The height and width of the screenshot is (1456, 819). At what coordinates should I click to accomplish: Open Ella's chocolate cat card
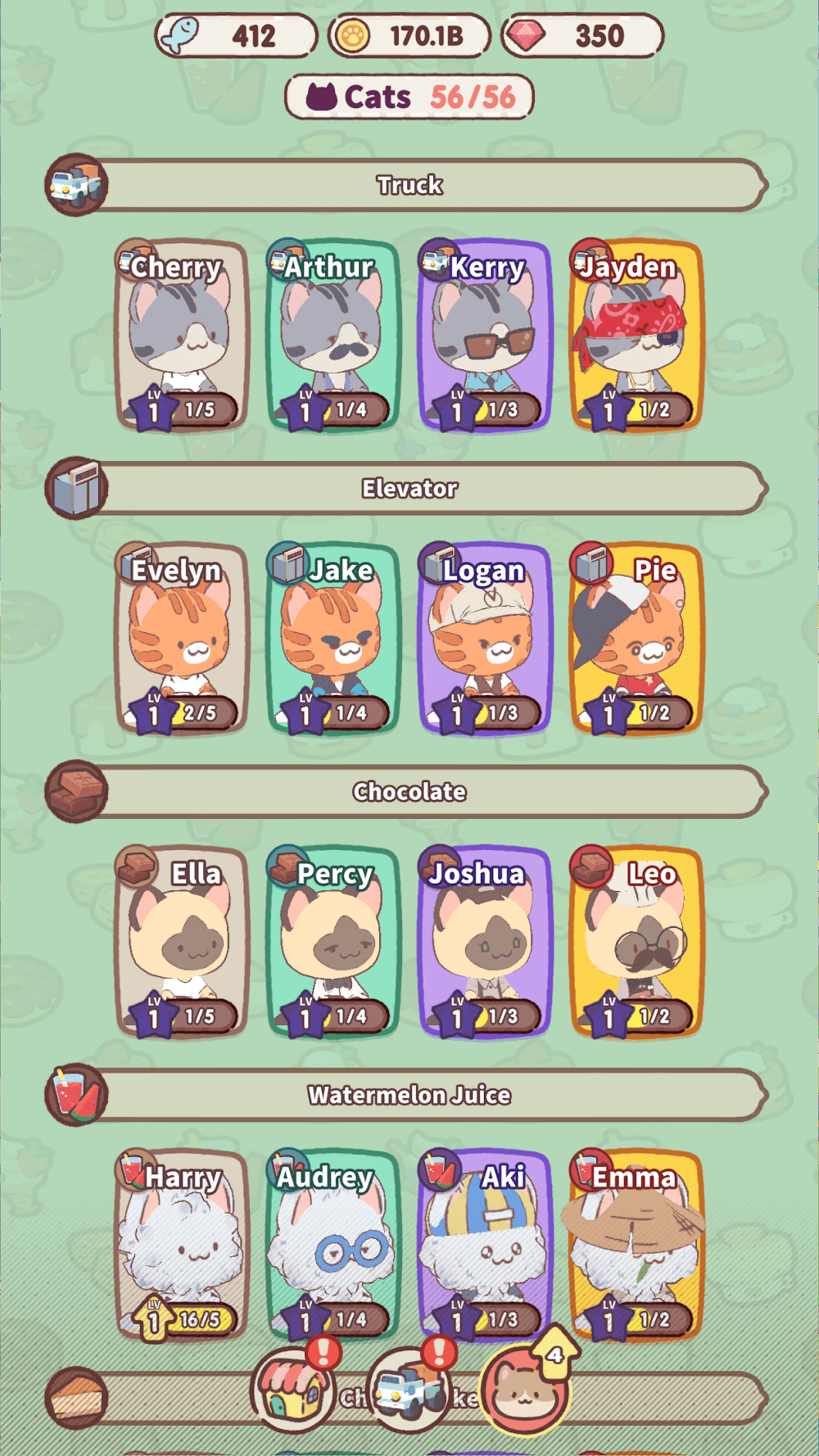pyautogui.click(x=181, y=942)
